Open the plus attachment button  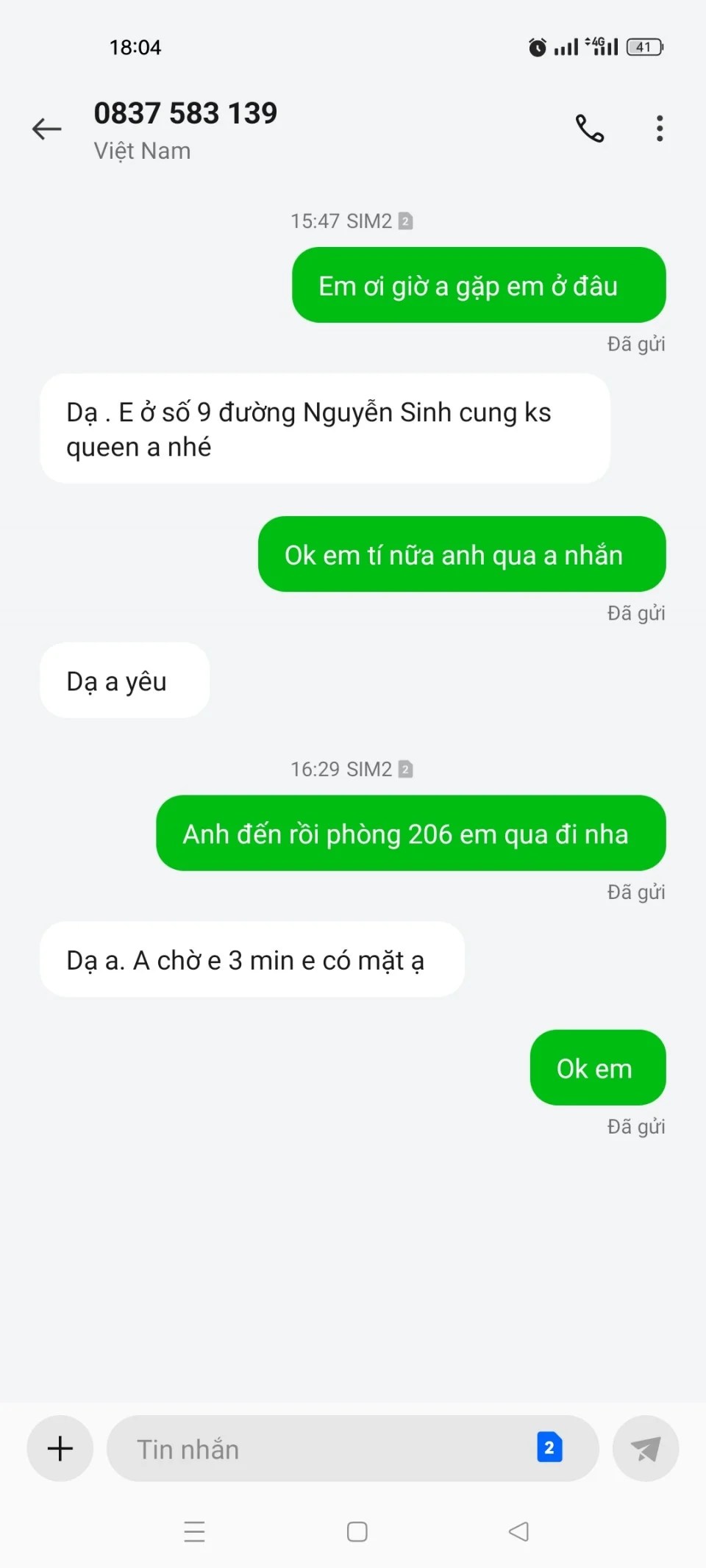click(60, 1448)
